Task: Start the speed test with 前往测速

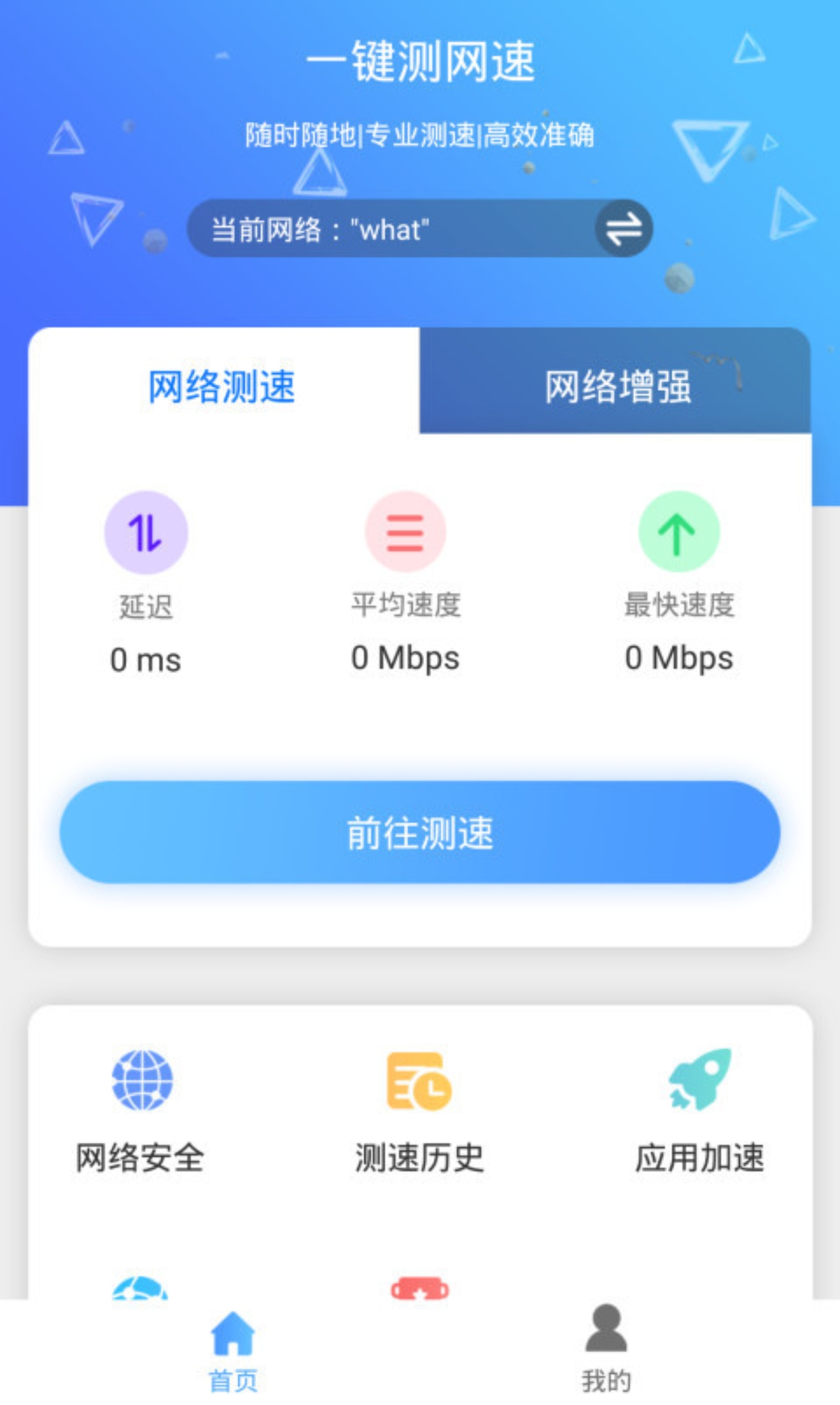Action: coord(420,832)
